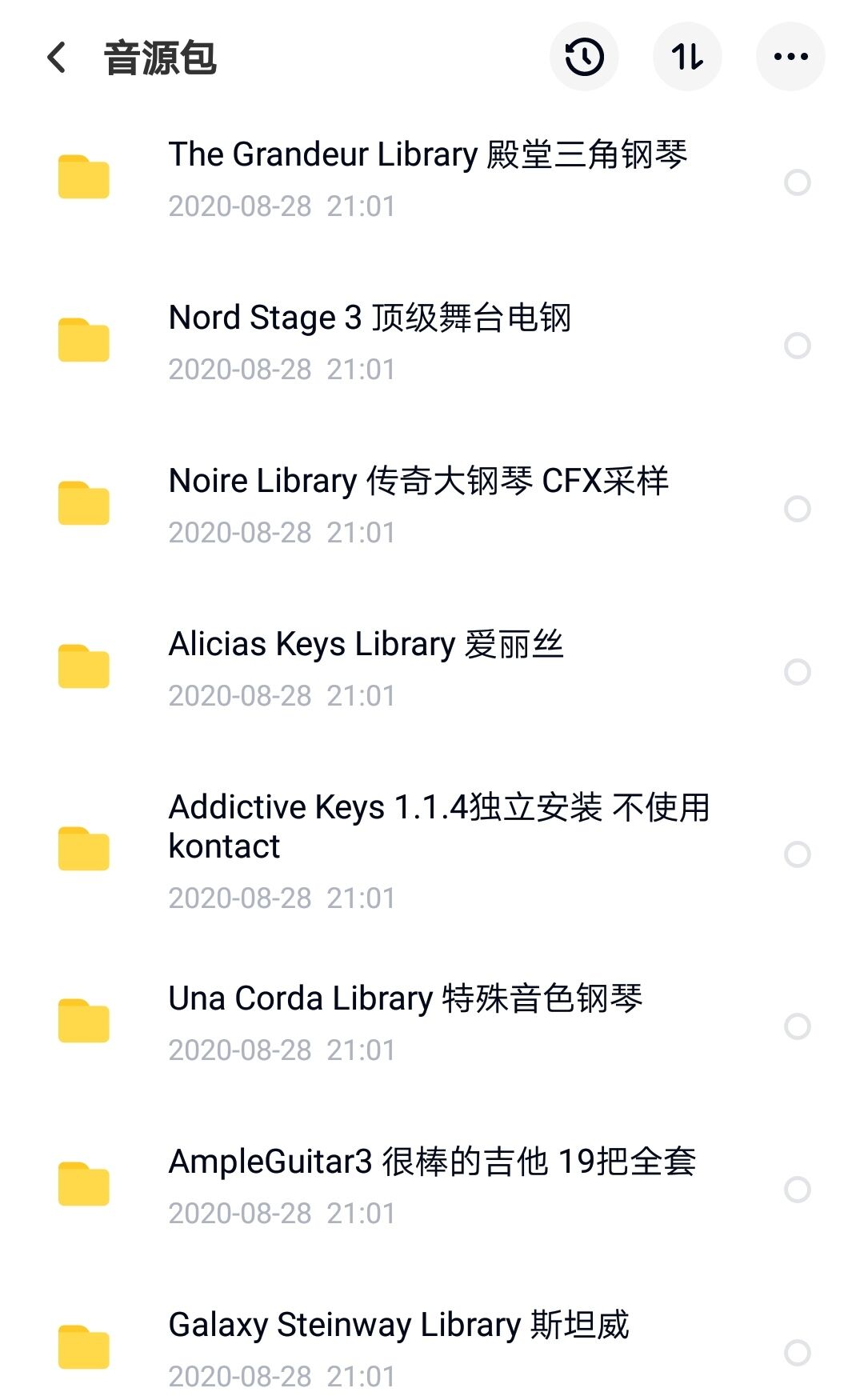
Task: Open the Noire Library folder
Action: coord(418,482)
